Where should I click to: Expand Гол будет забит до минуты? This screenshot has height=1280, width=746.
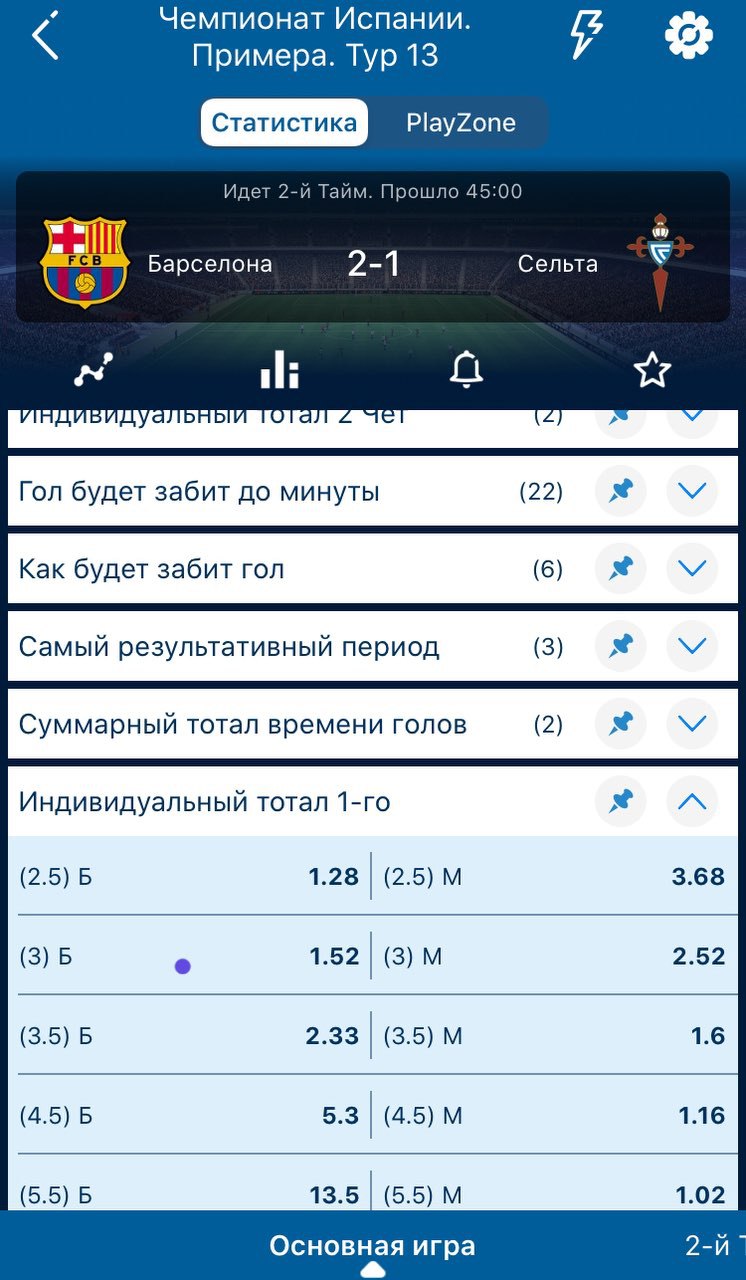point(692,491)
